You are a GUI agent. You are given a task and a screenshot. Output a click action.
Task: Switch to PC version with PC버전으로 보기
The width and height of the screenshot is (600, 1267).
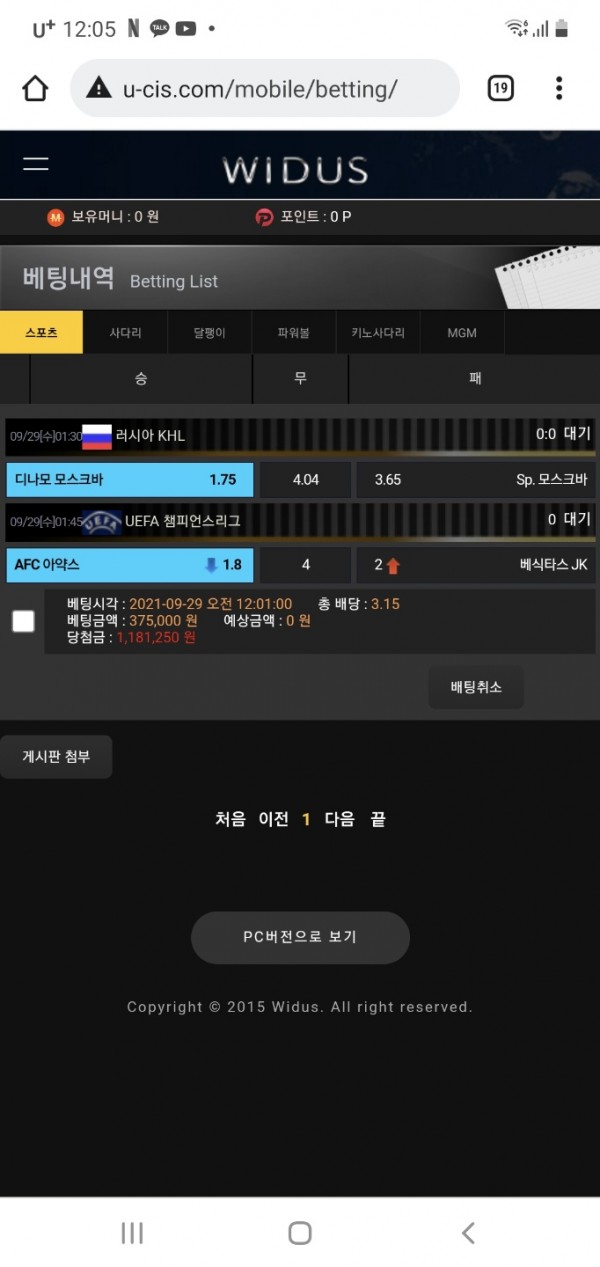(300, 937)
